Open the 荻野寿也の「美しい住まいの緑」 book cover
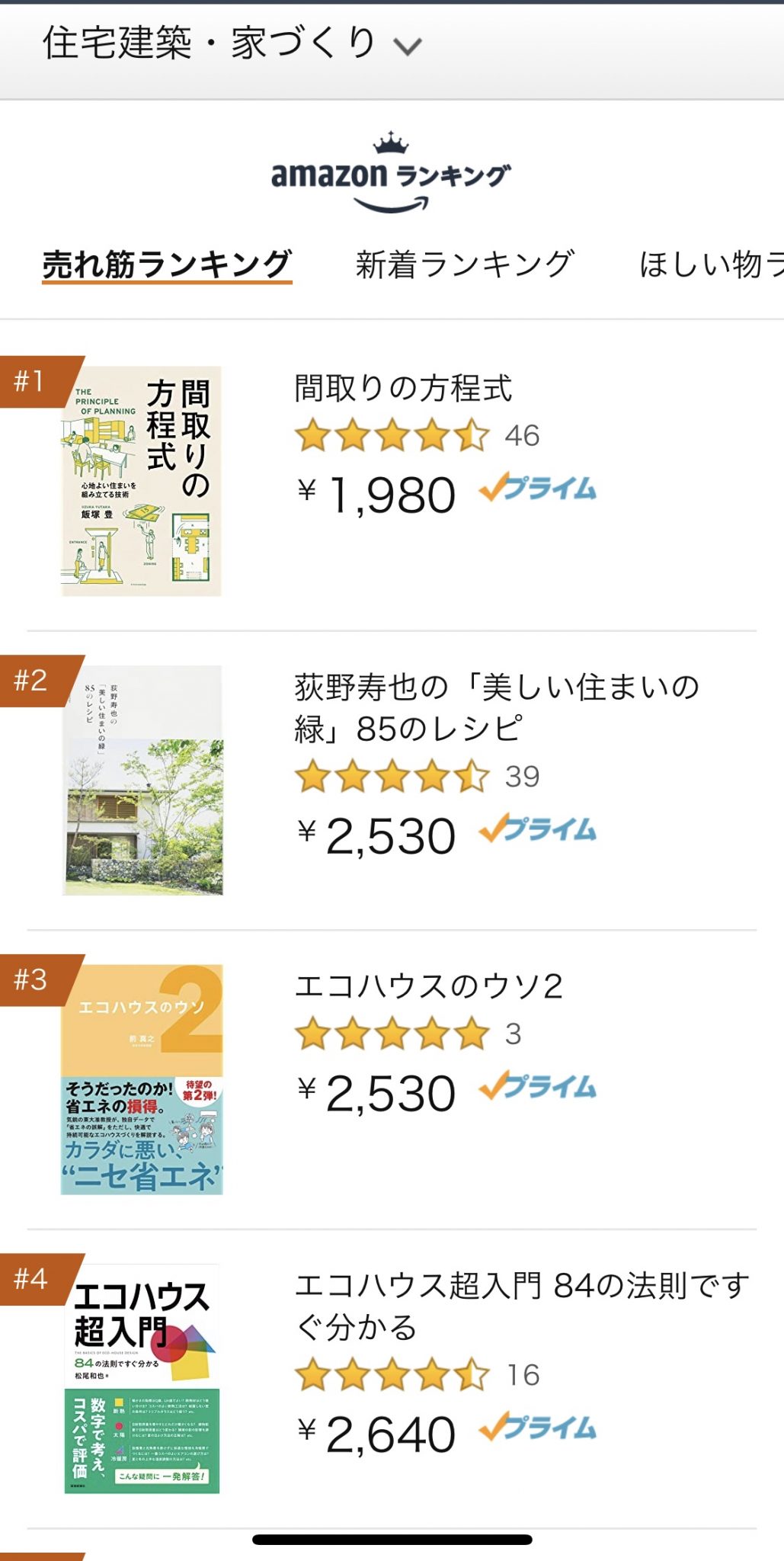Viewport: 784px width, 1561px height. click(x=143, y=780)
